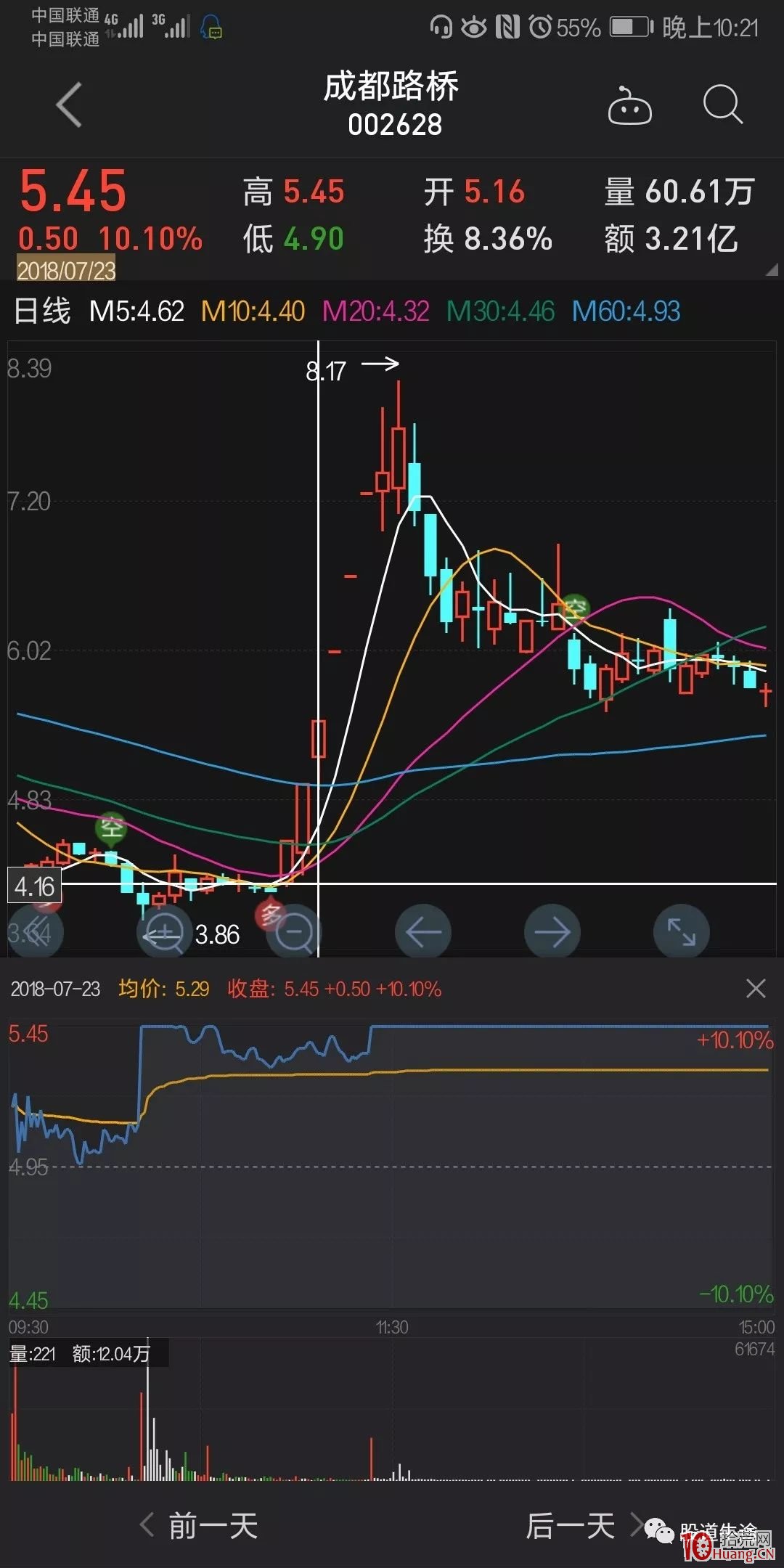Tap the back arrow to leave 成都路桥 page

pyautogui.click(x=65, y=105)
